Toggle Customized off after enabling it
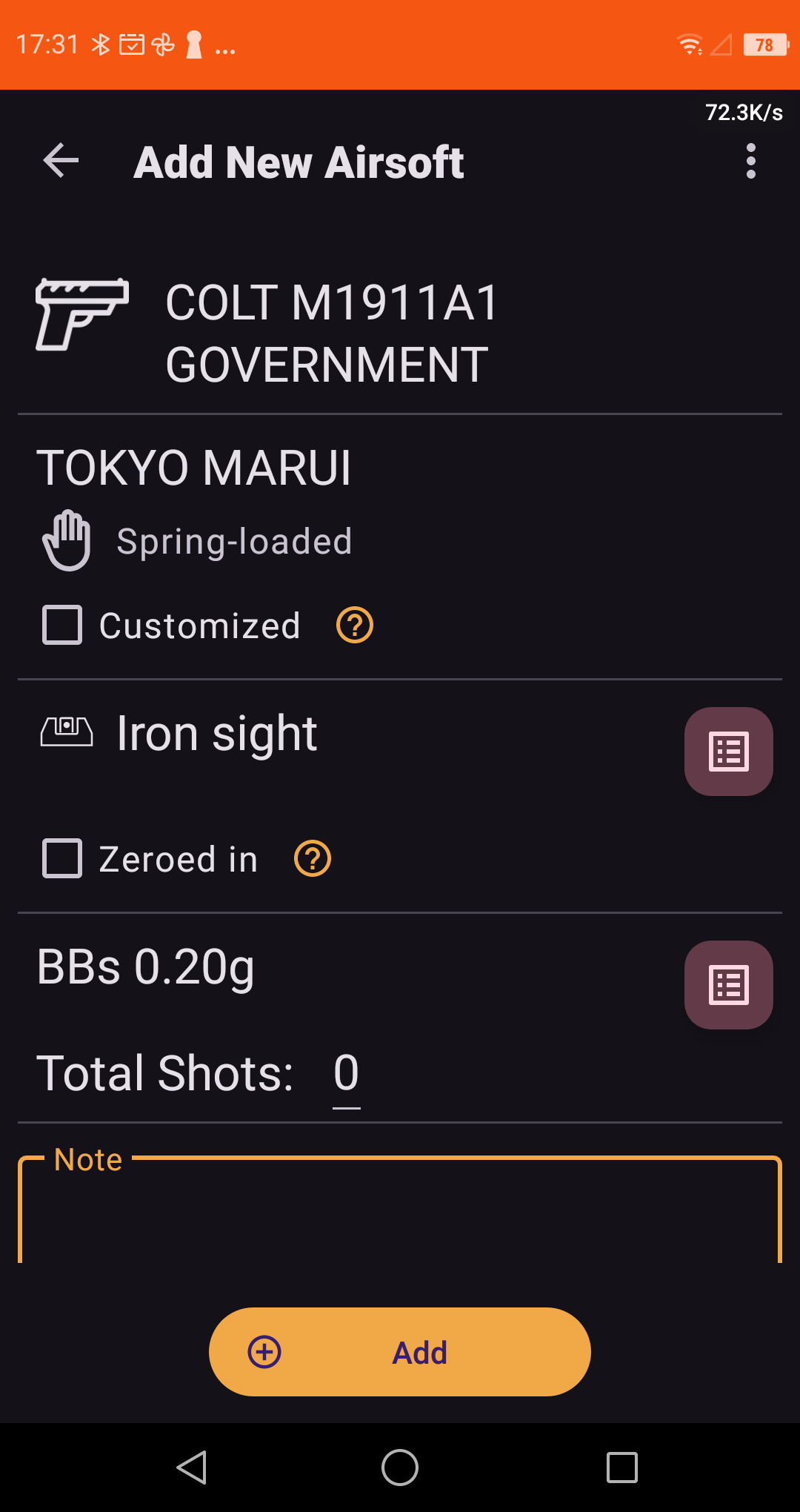800x1512 pixels. (x=61, y=625)
